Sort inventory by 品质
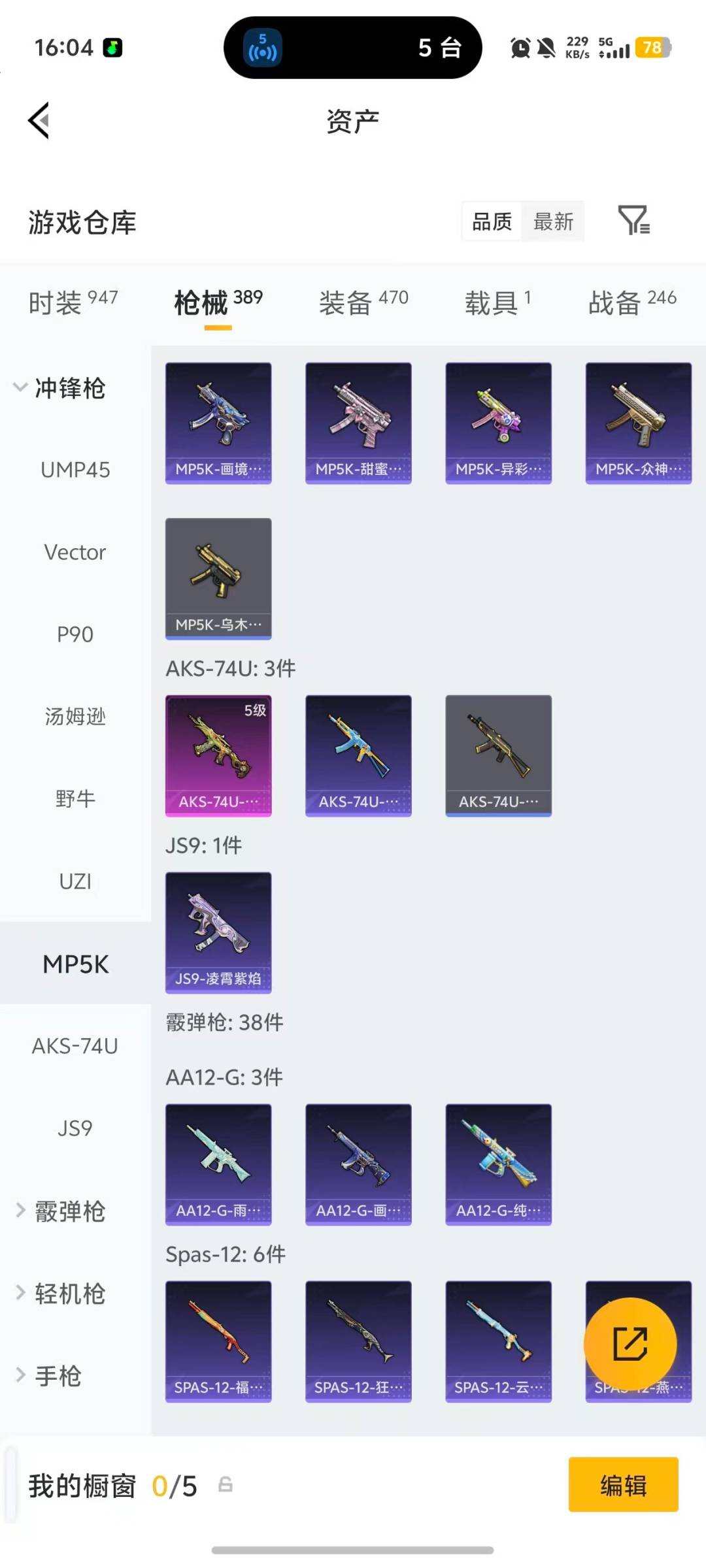Screen dimensions: 706x1568 point(492,221)
